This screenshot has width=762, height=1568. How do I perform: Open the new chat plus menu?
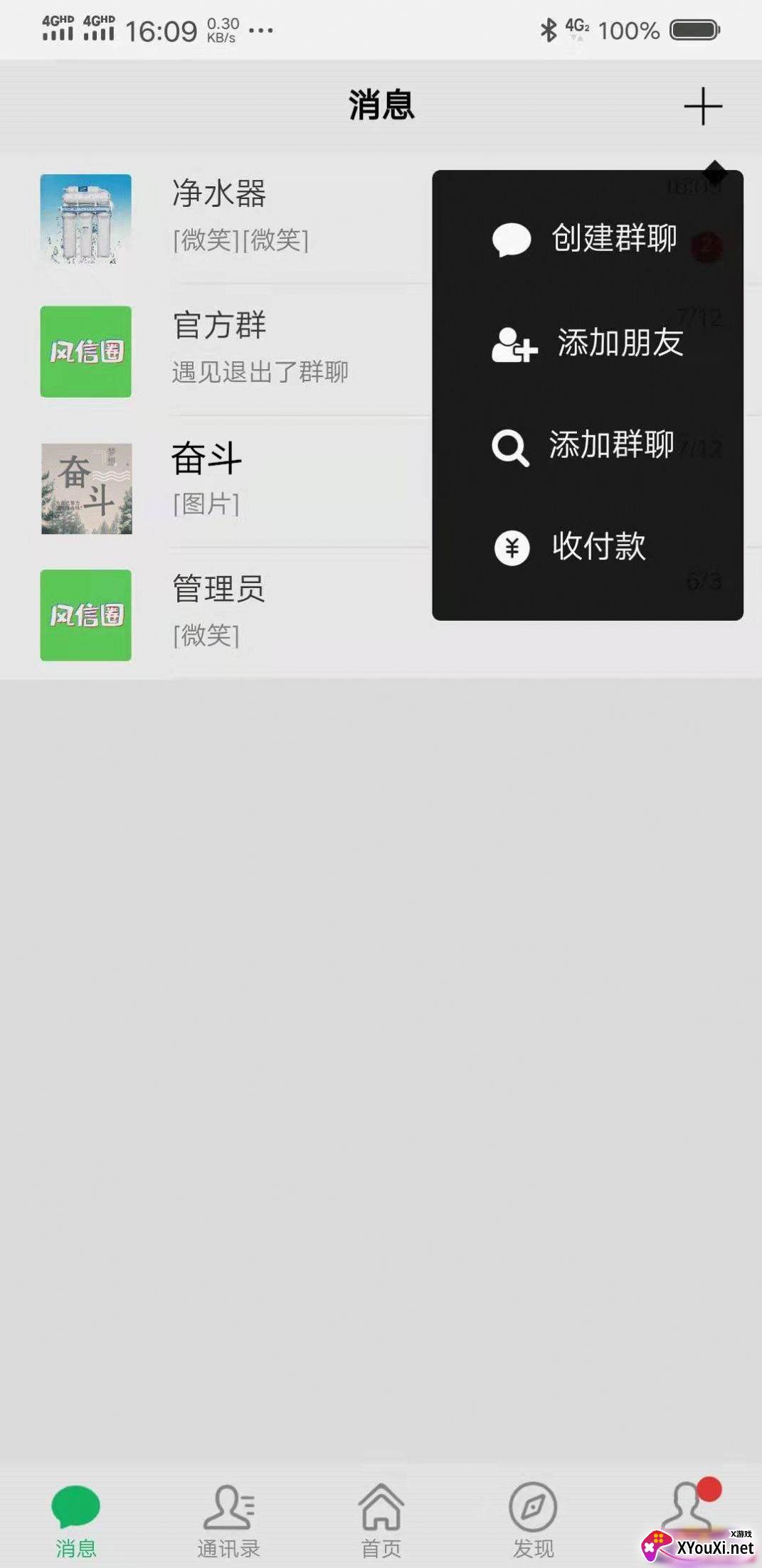tap(702, 105)
